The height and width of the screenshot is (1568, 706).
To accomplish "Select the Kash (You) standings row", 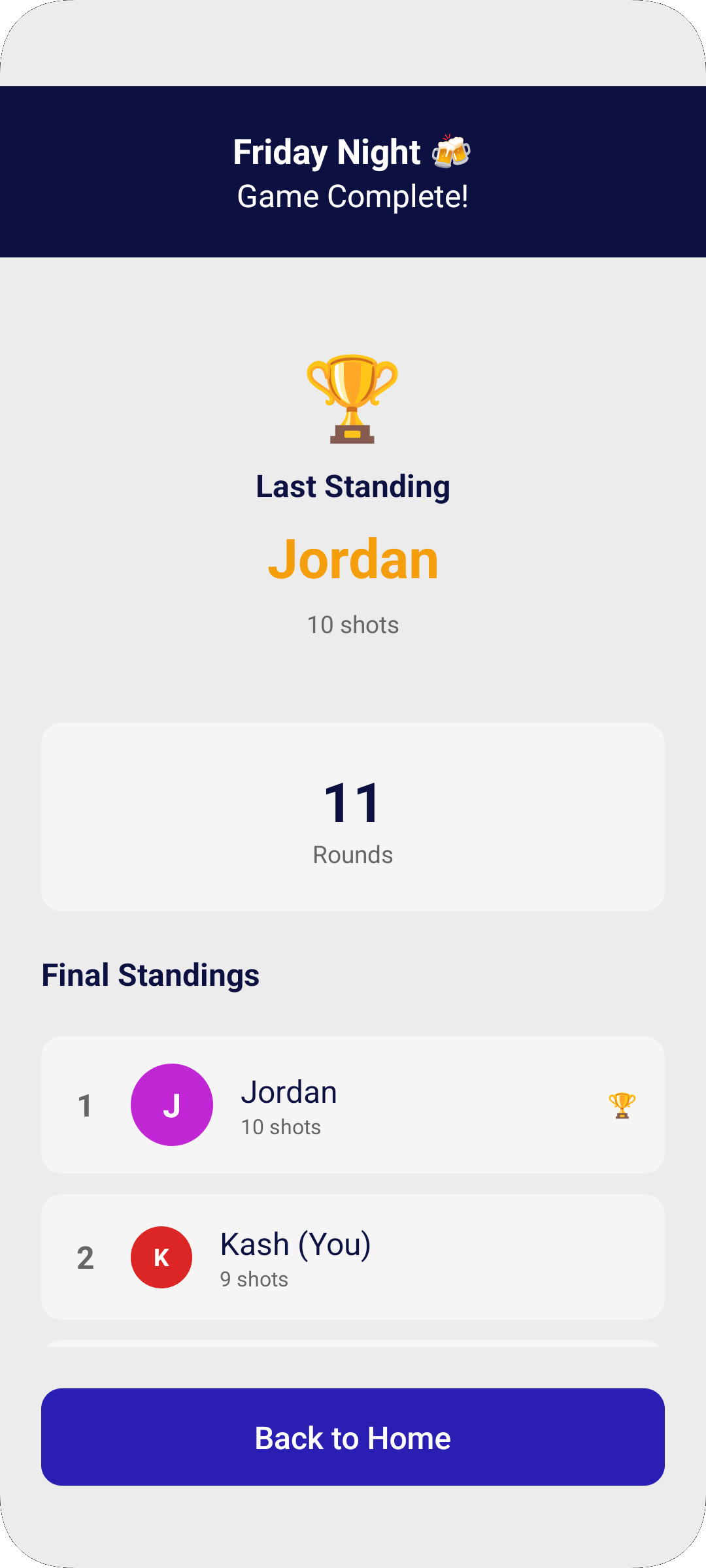I will [x=353, y=1257].
